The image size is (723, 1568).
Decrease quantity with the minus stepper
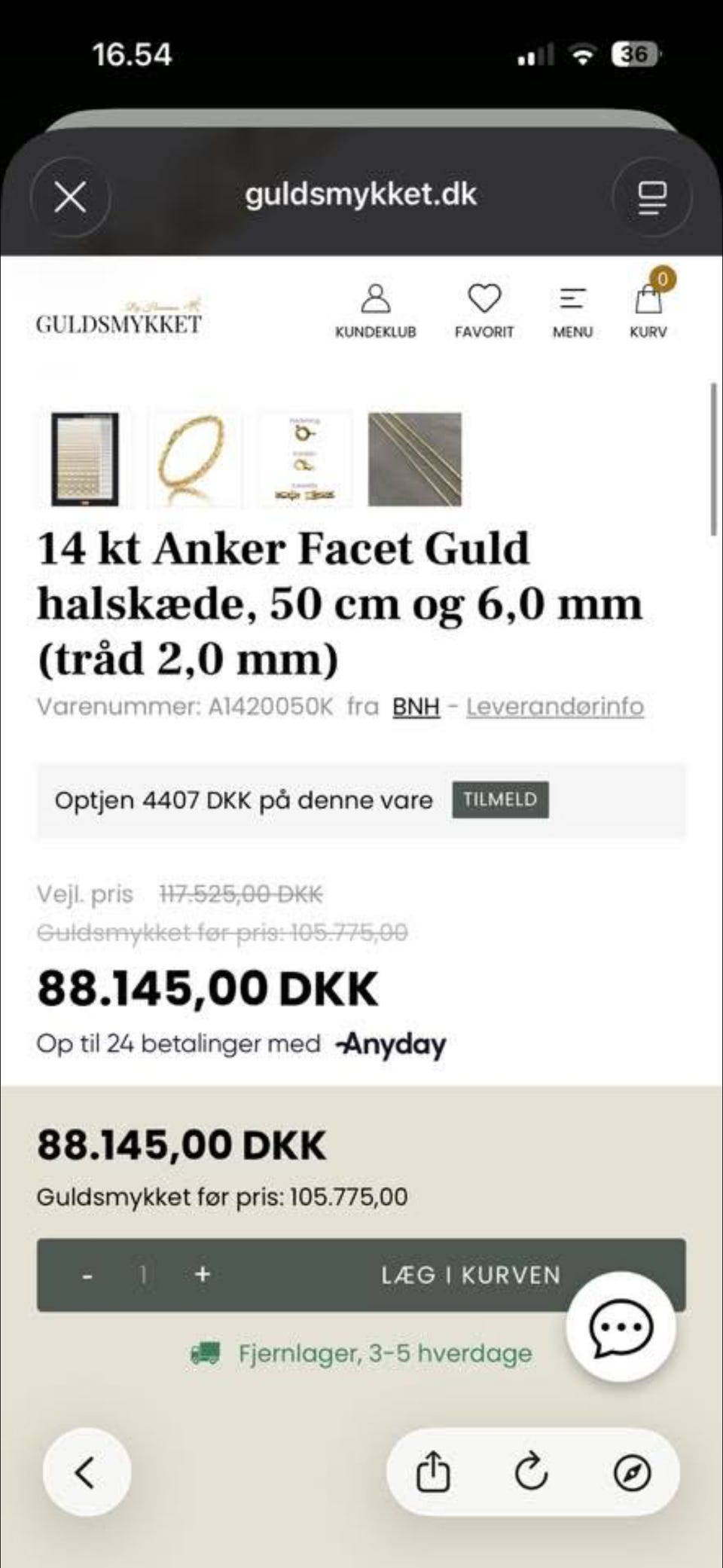(86, 1275)
